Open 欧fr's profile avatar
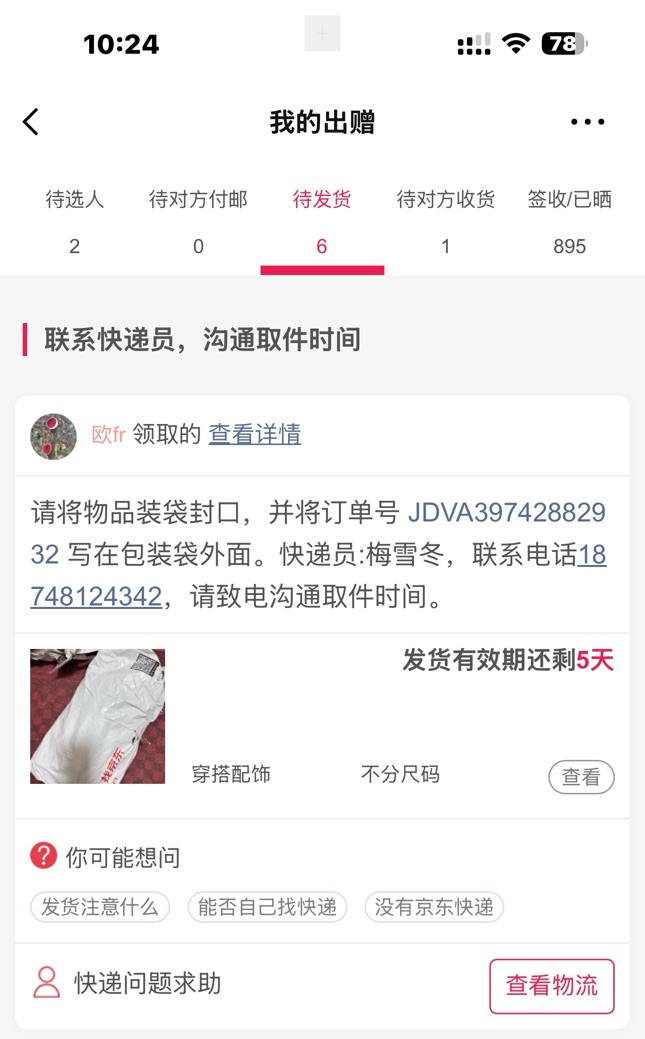 pyautogui.click(x=53, y=435)
